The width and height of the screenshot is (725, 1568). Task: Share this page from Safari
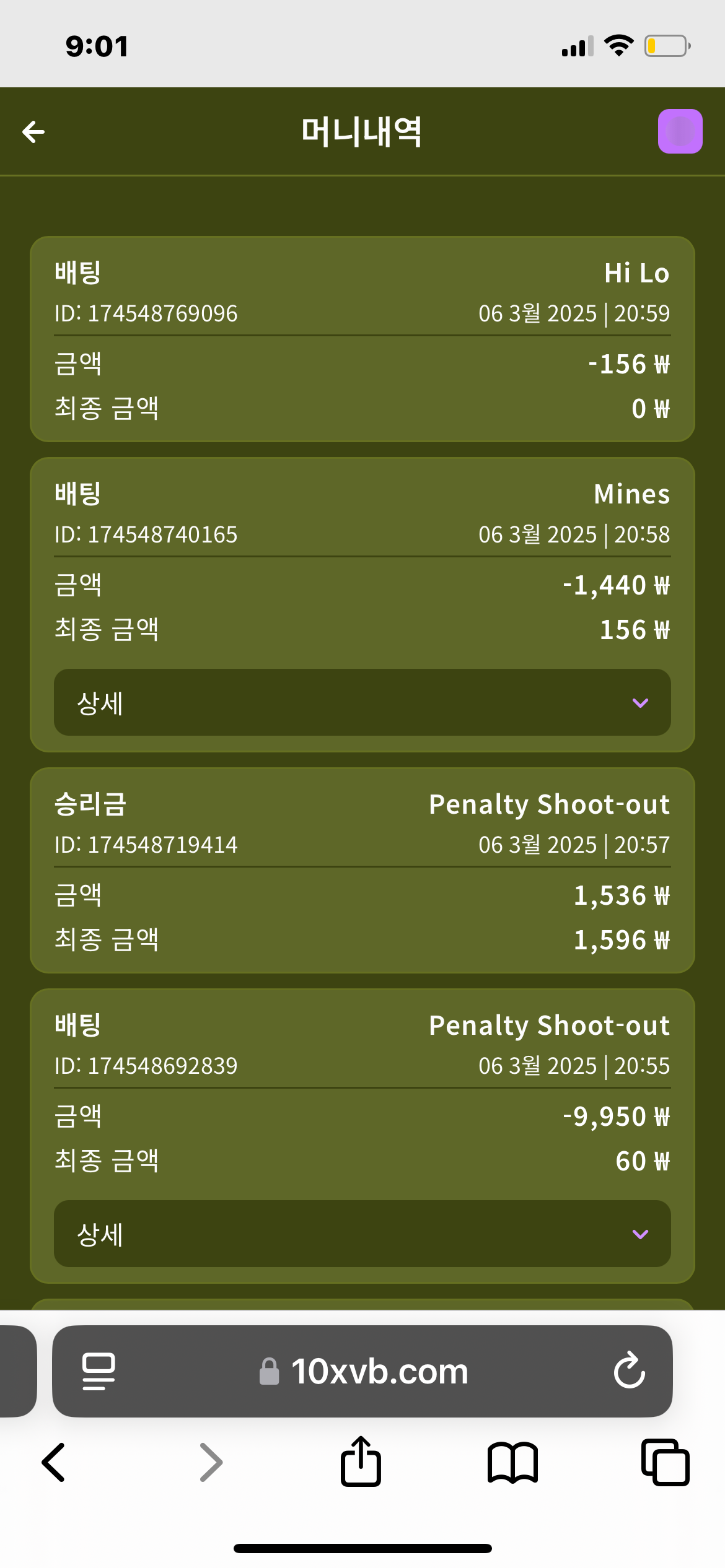click(x=361, y=1461)
